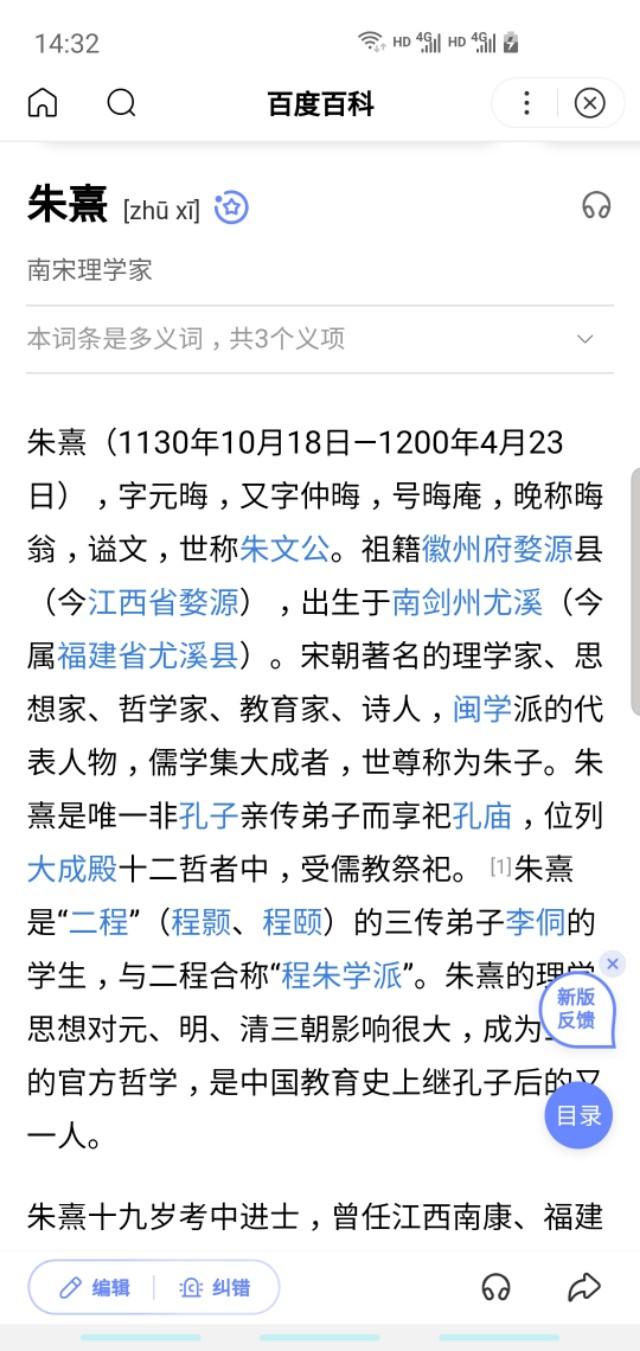This screenshot has width=640, height=1351.
Task: Open the search magnifier icon
Action: pos(121,103)
